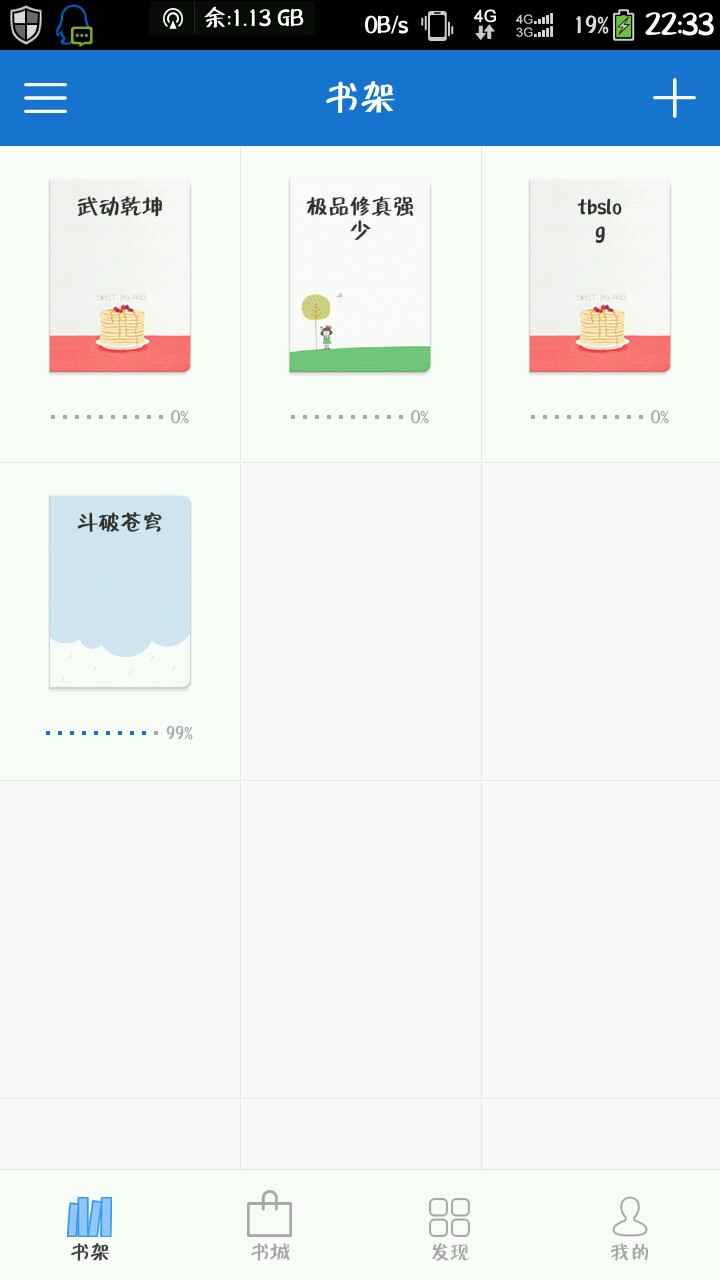Switch to the 我的 profile tab
The width and height of the screenshot is (720, 1280).
pyautogui.click(x=630, y=1228)
